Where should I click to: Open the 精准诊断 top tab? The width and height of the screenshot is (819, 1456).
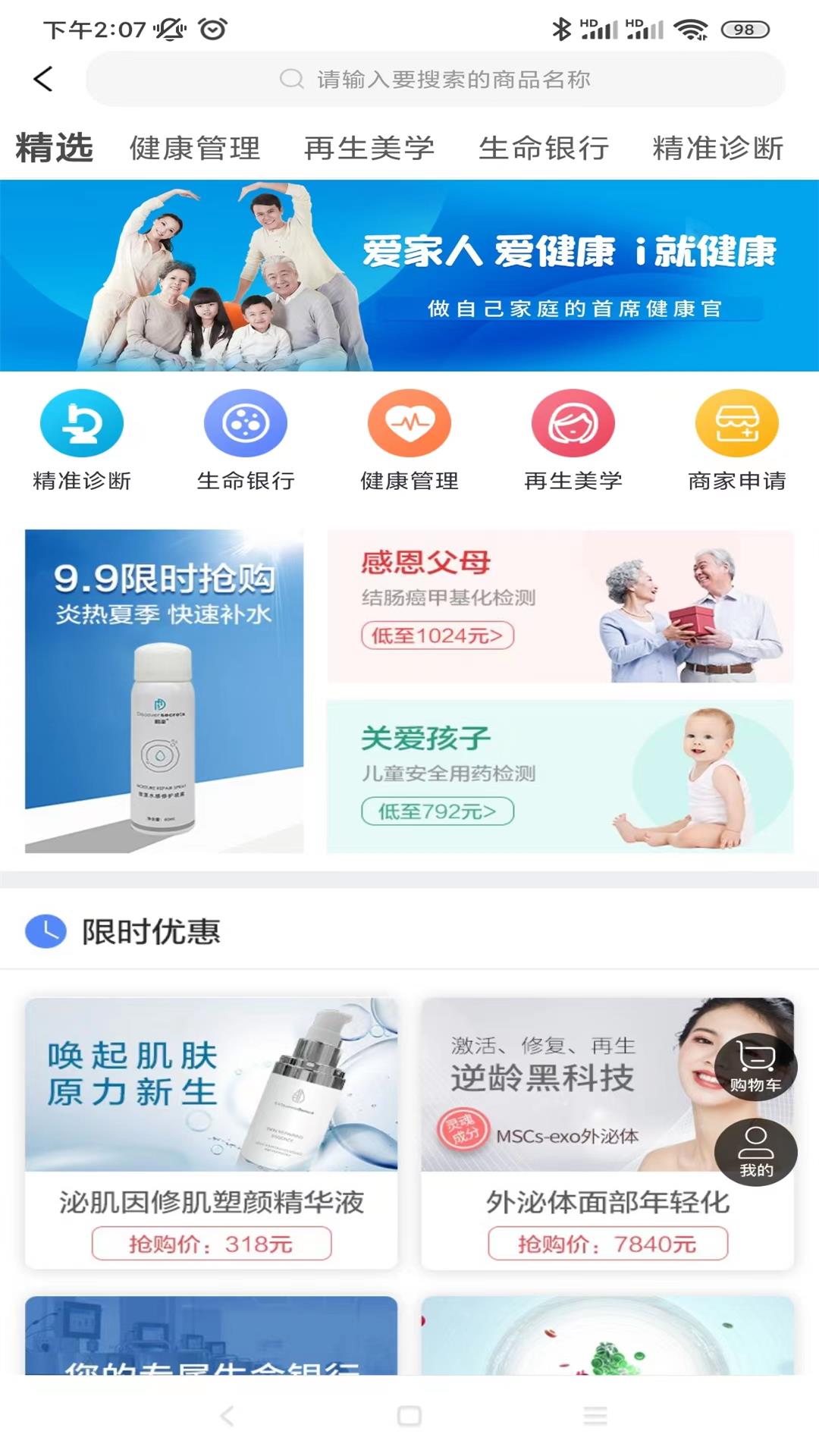pos(717,148)
